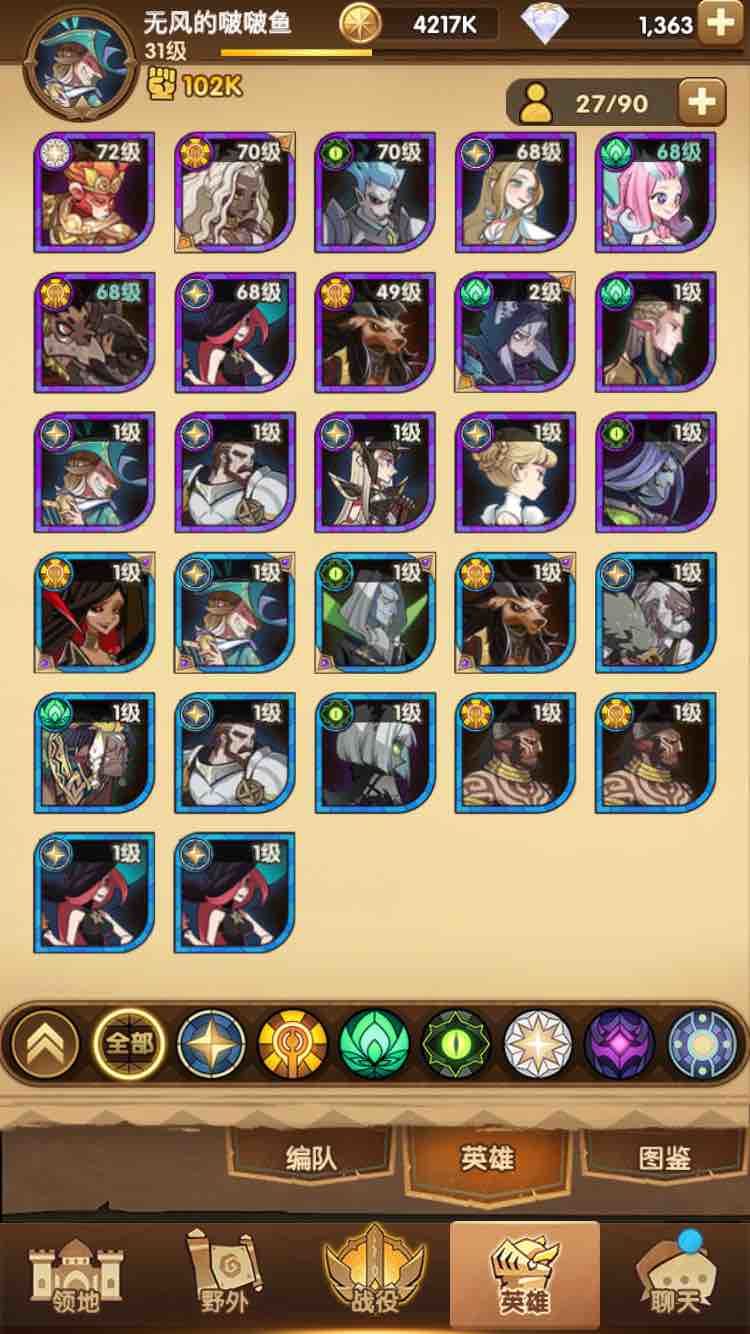This screenshot has width=750, height=1334.
Task: Show all heroes with 全部 filter
Action: pyautogui.click(x=129, y=1044)
